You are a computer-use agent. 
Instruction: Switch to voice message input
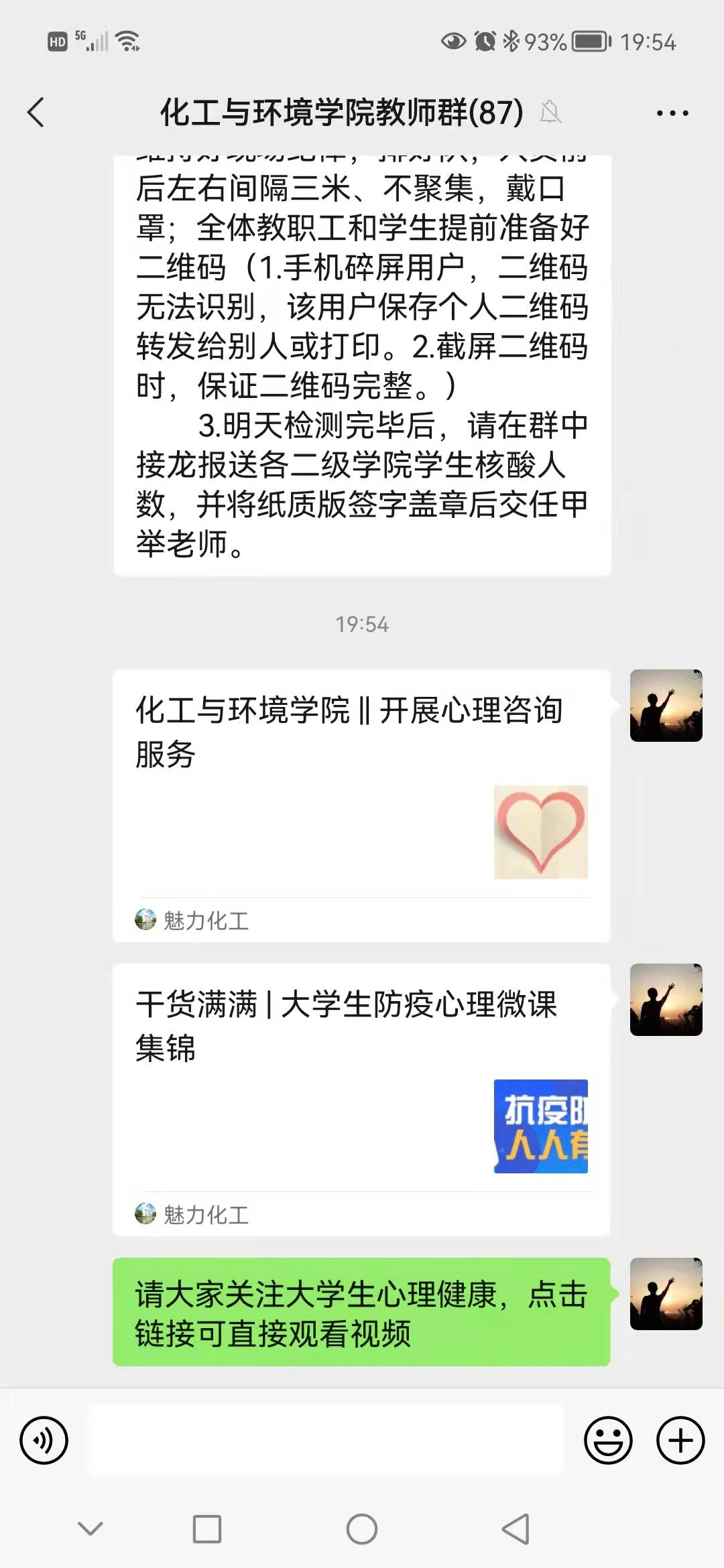click(x=44, y=1440)
